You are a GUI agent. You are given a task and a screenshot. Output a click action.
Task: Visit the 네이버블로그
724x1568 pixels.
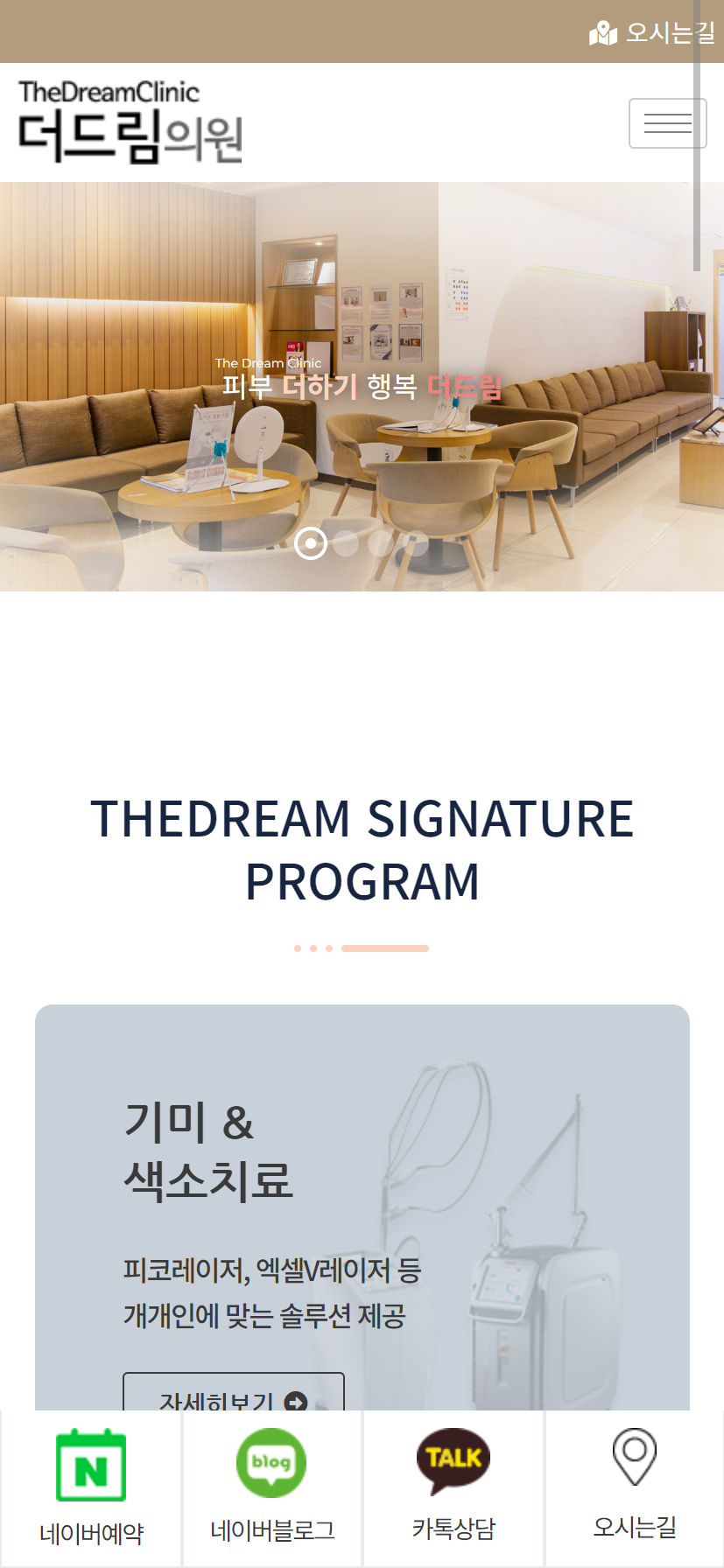click(x=272, y=1487)
